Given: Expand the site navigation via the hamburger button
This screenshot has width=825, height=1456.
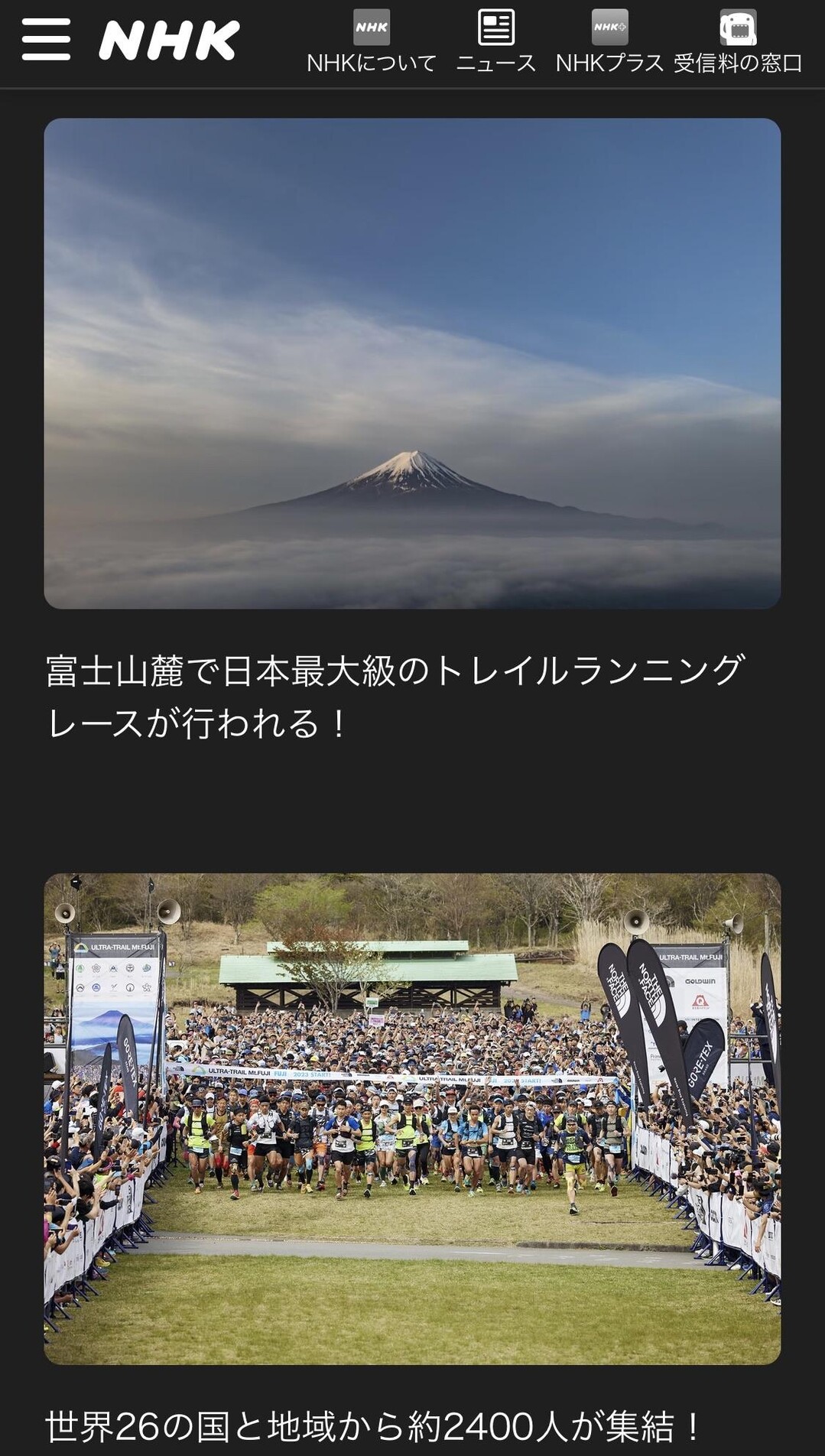Looking at the screenshot, I should (47, 40).
